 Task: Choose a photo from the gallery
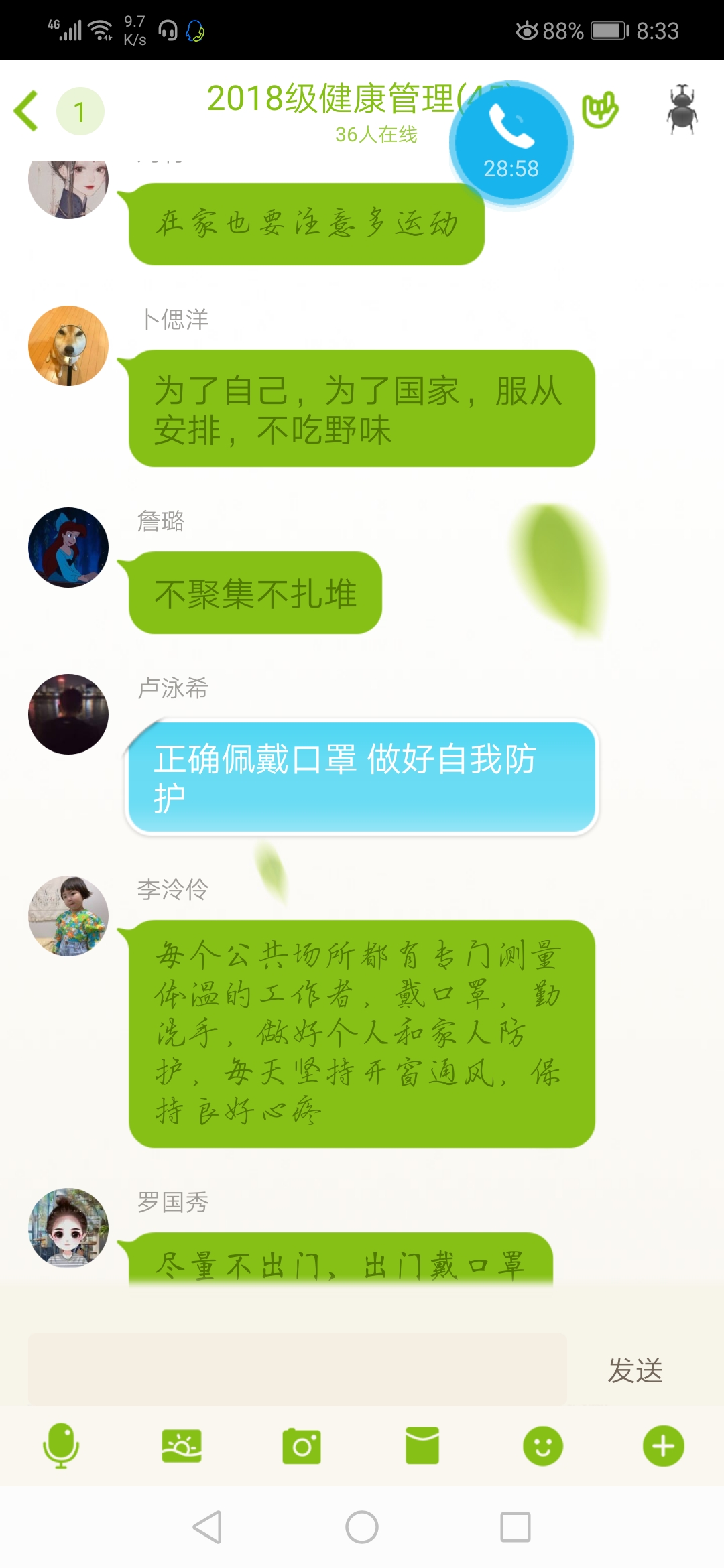[182, 1446]
